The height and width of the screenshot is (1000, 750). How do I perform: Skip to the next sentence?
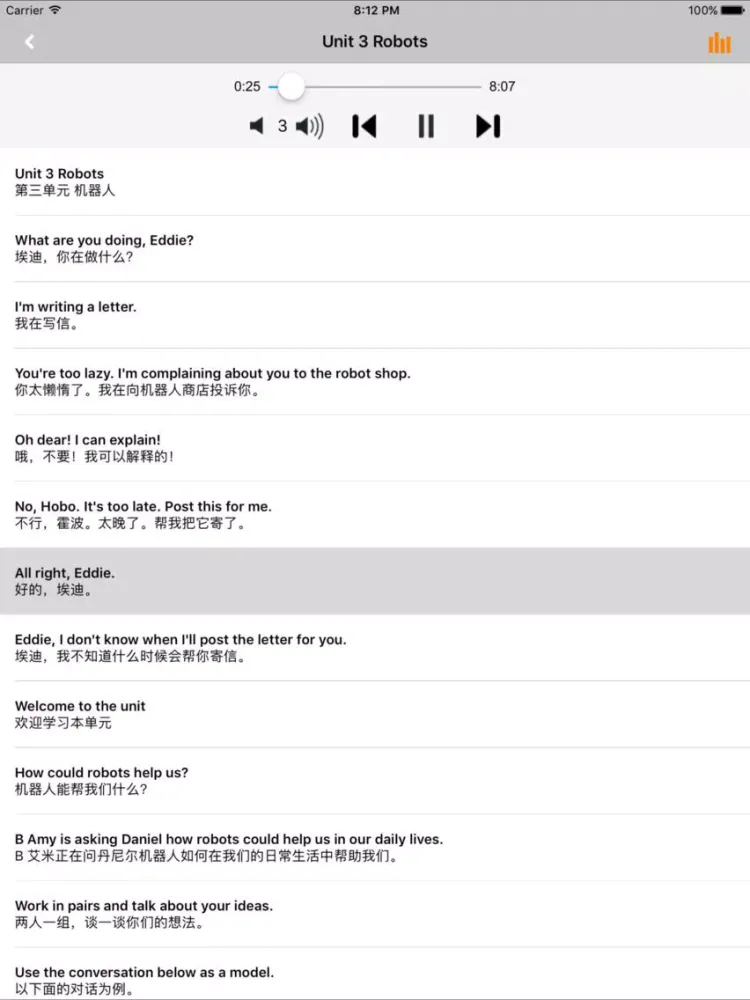(x=488, y=126)
